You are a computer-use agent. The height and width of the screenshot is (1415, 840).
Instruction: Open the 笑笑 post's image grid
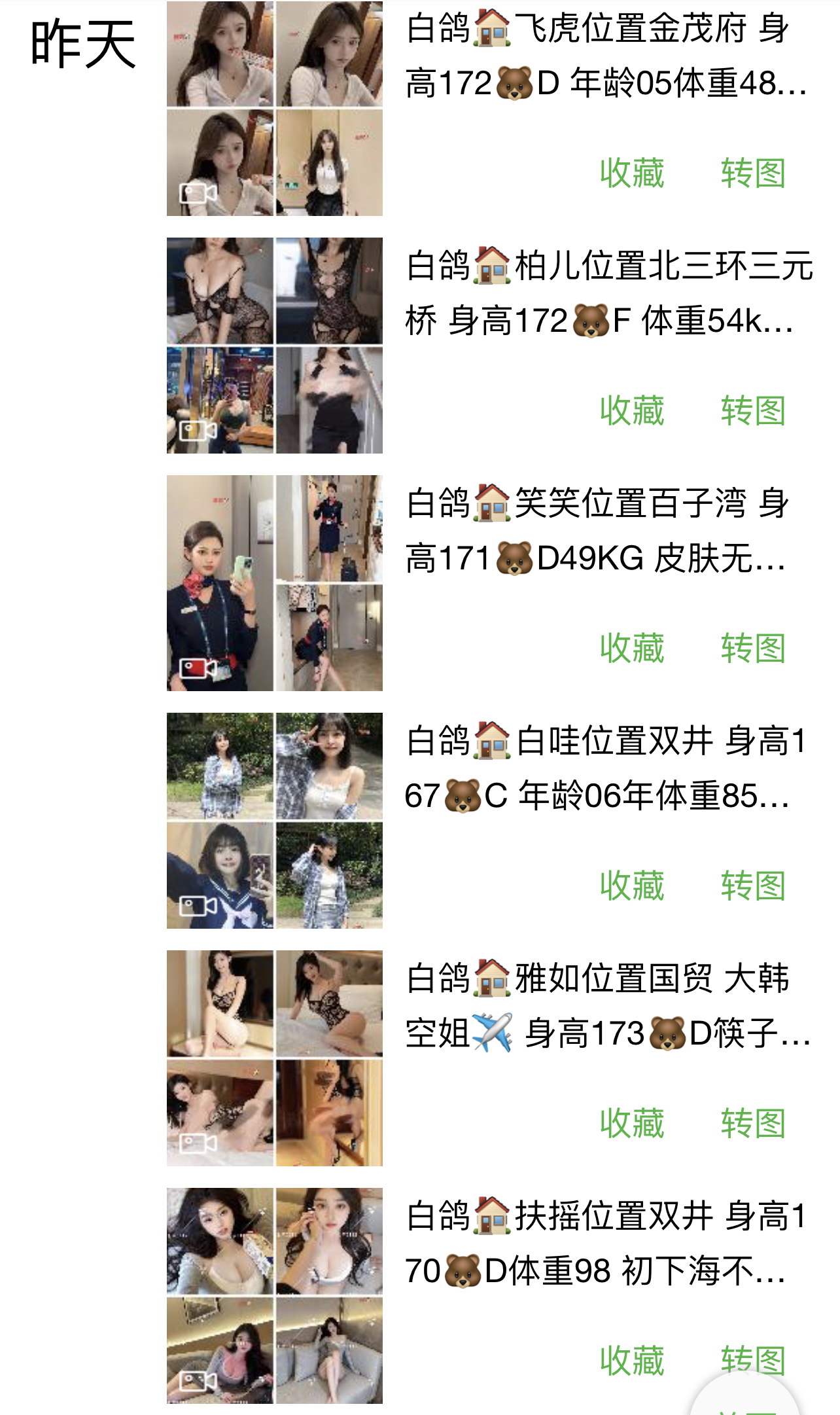click(274, 583)
